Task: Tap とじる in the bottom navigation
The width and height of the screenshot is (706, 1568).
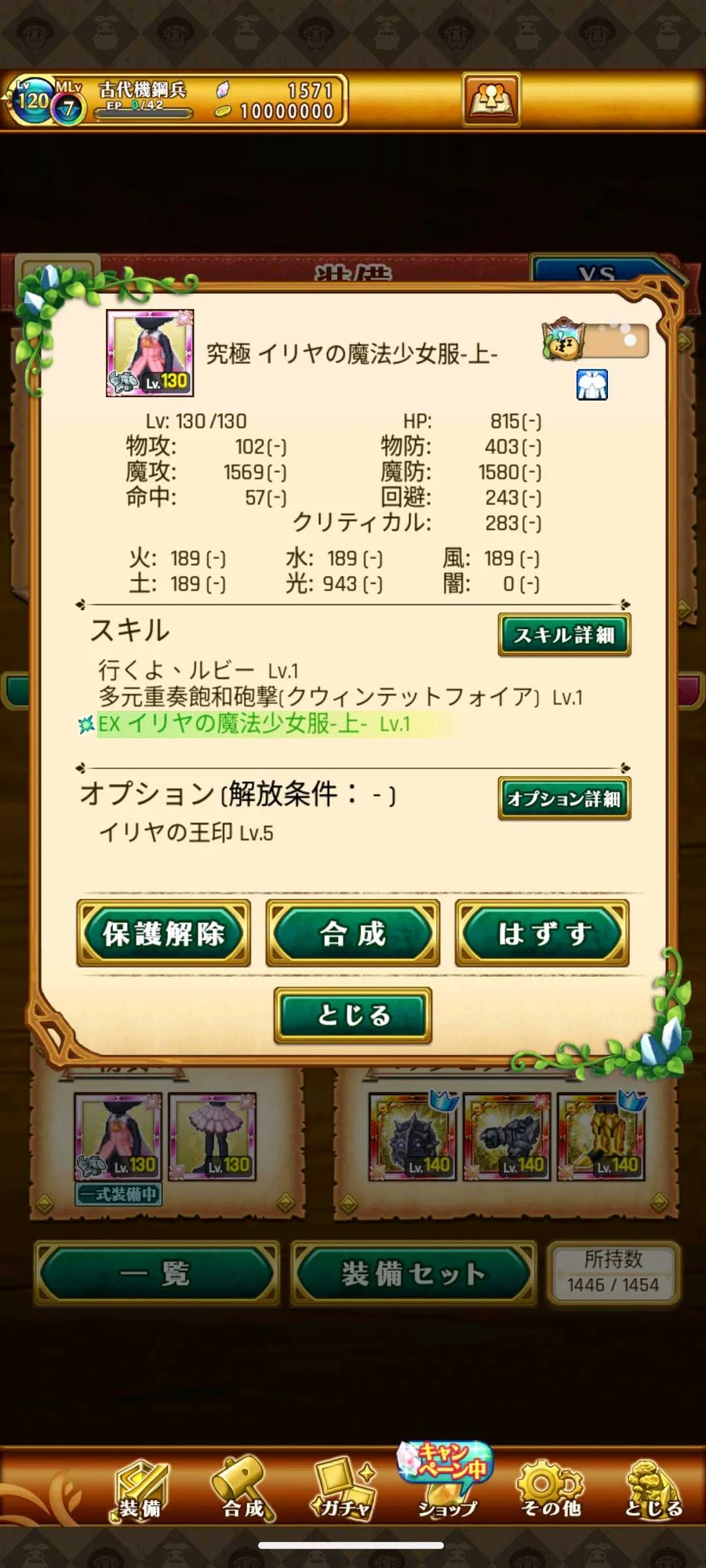Action: (x=653, y=1490)
